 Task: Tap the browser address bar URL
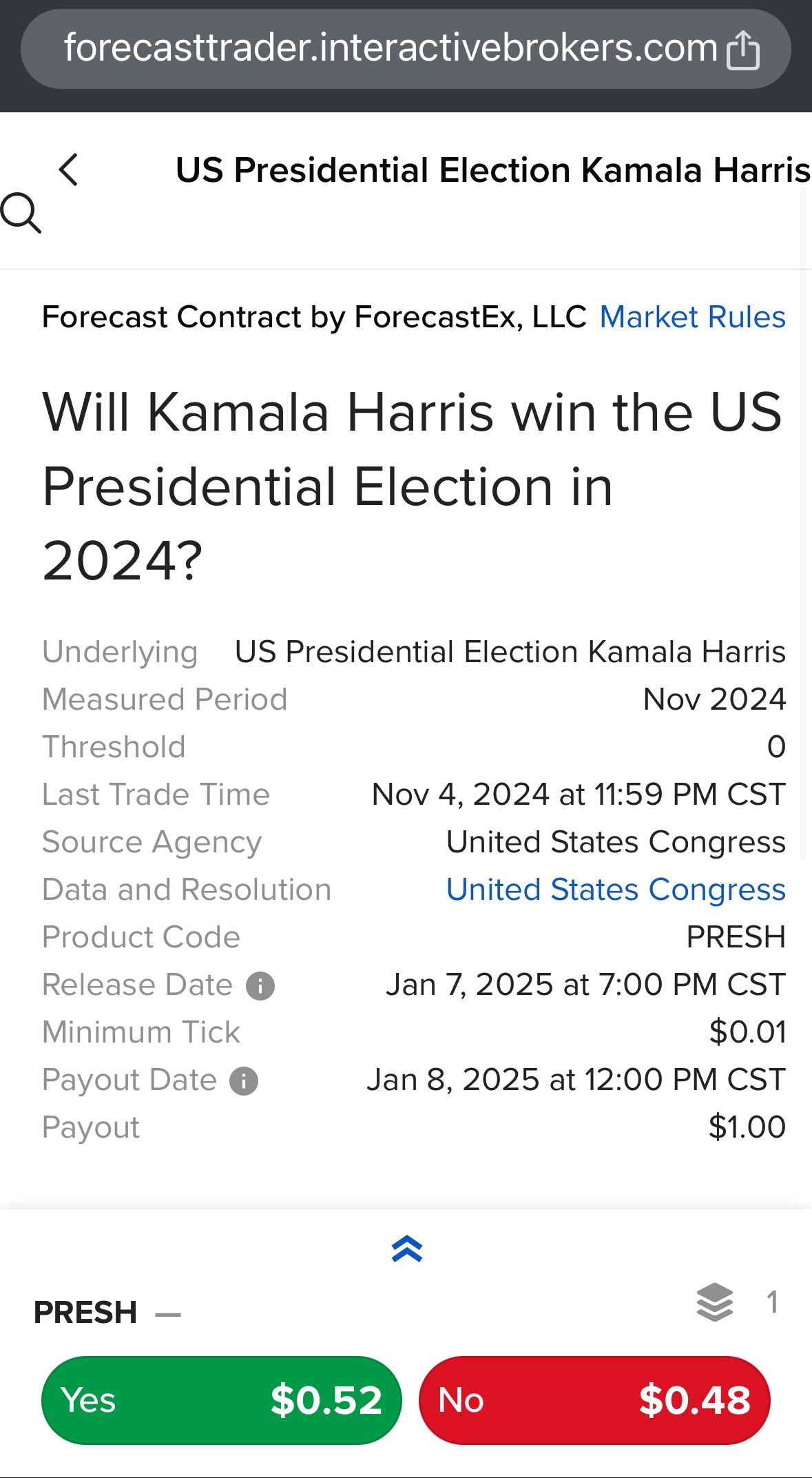(391, 48)
